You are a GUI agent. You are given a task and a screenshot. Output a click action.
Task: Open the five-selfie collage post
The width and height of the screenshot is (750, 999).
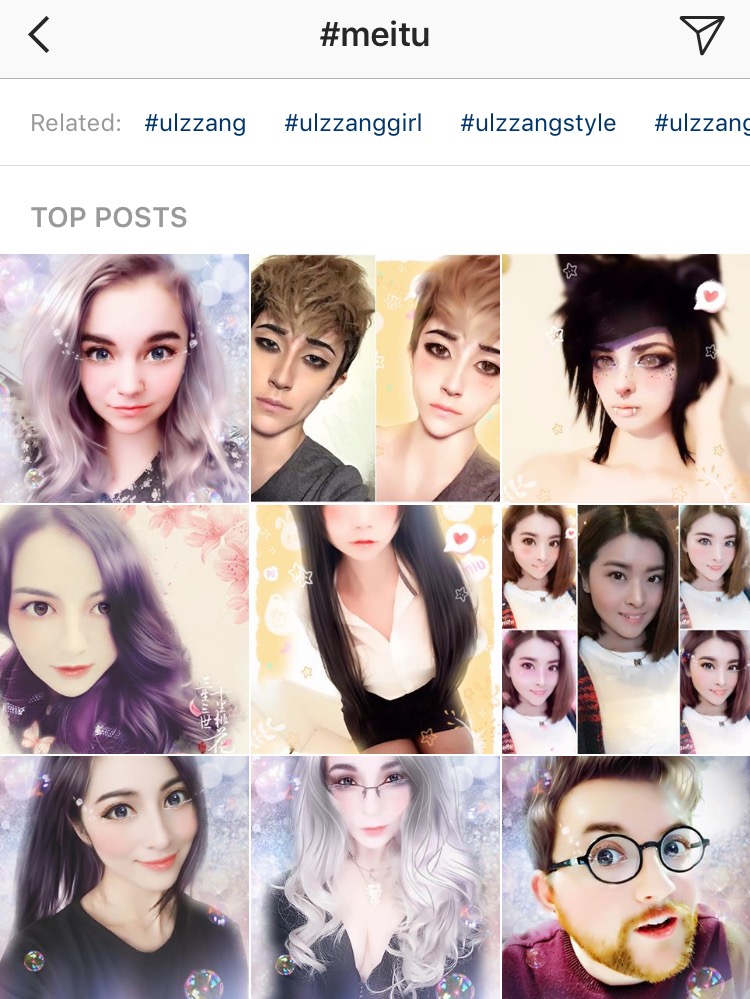[x=626, y=629]
